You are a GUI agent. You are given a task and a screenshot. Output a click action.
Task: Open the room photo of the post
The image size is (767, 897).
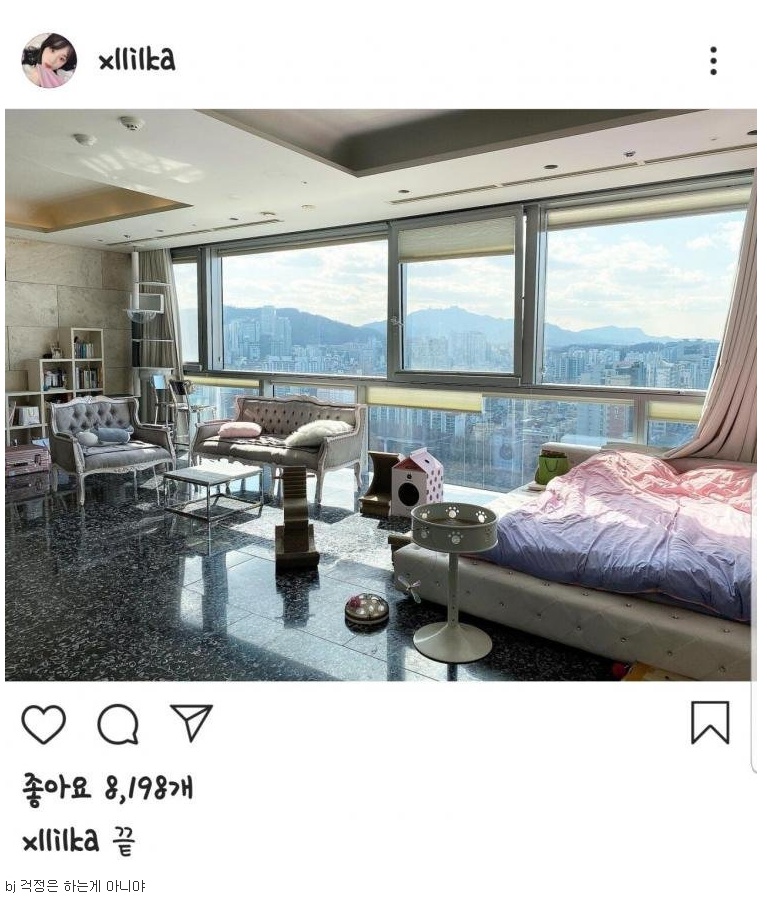[x=380, y=395]
